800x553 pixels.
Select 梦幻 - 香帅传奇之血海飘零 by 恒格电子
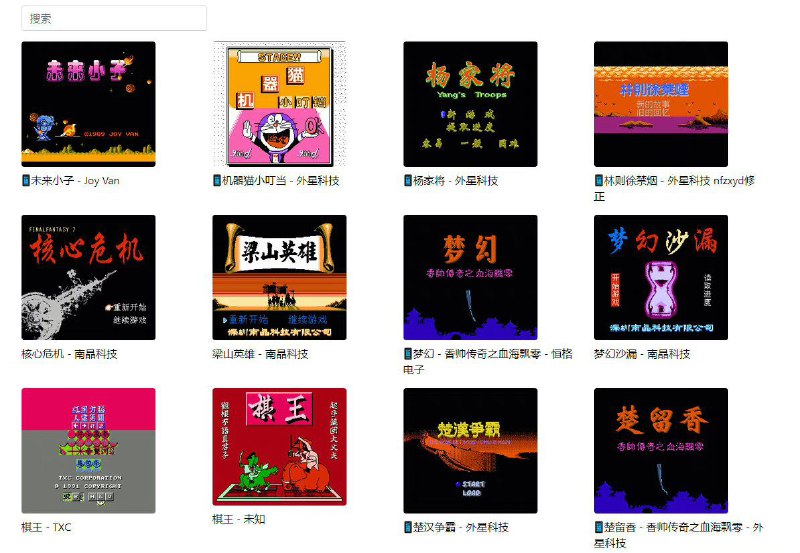click(470, 277)
